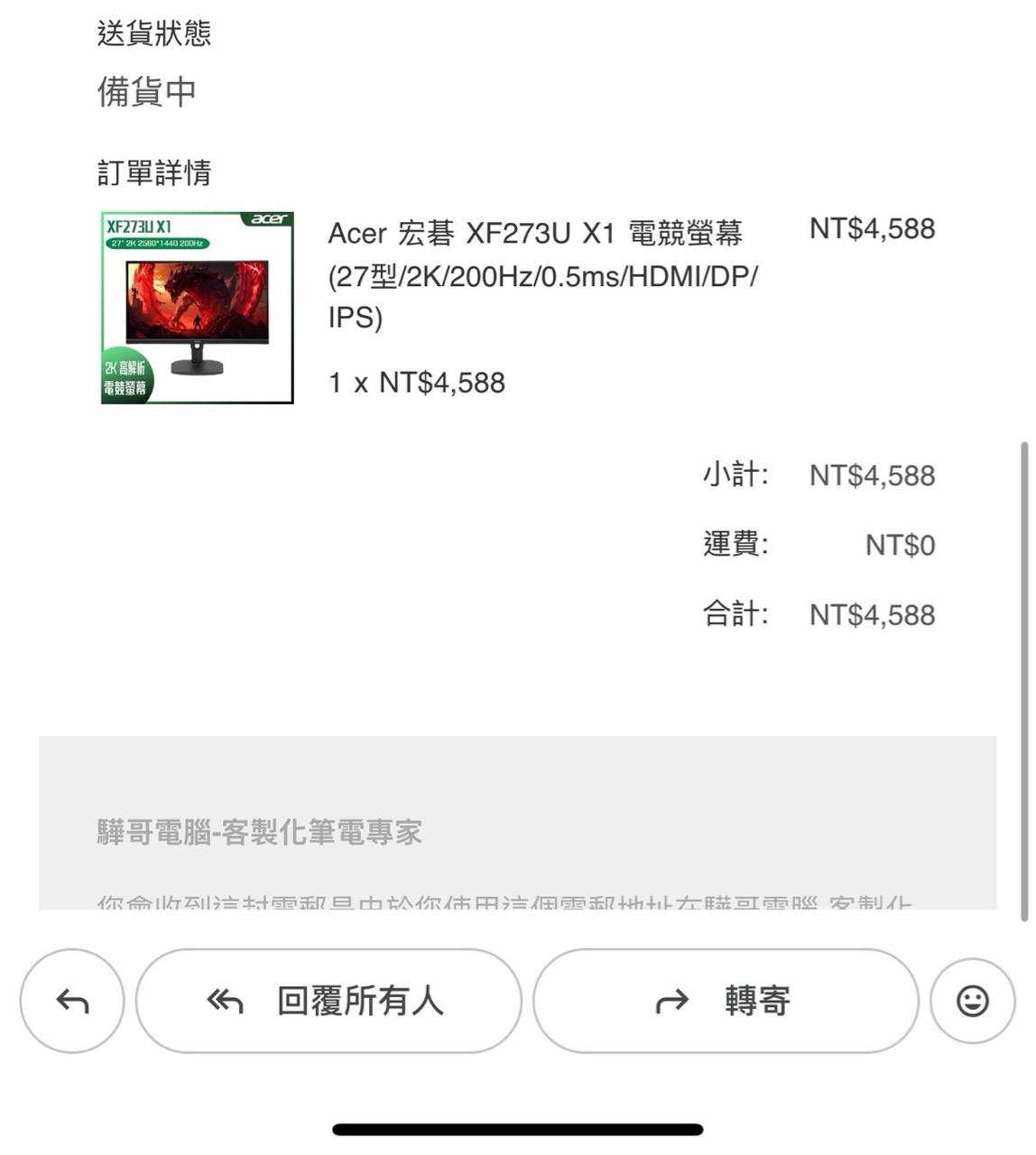Image resolution: width=1036 pixels, height=1155 pixels.
Task: Click the 送貨狀態 label
Action: [x=155, y=33]
